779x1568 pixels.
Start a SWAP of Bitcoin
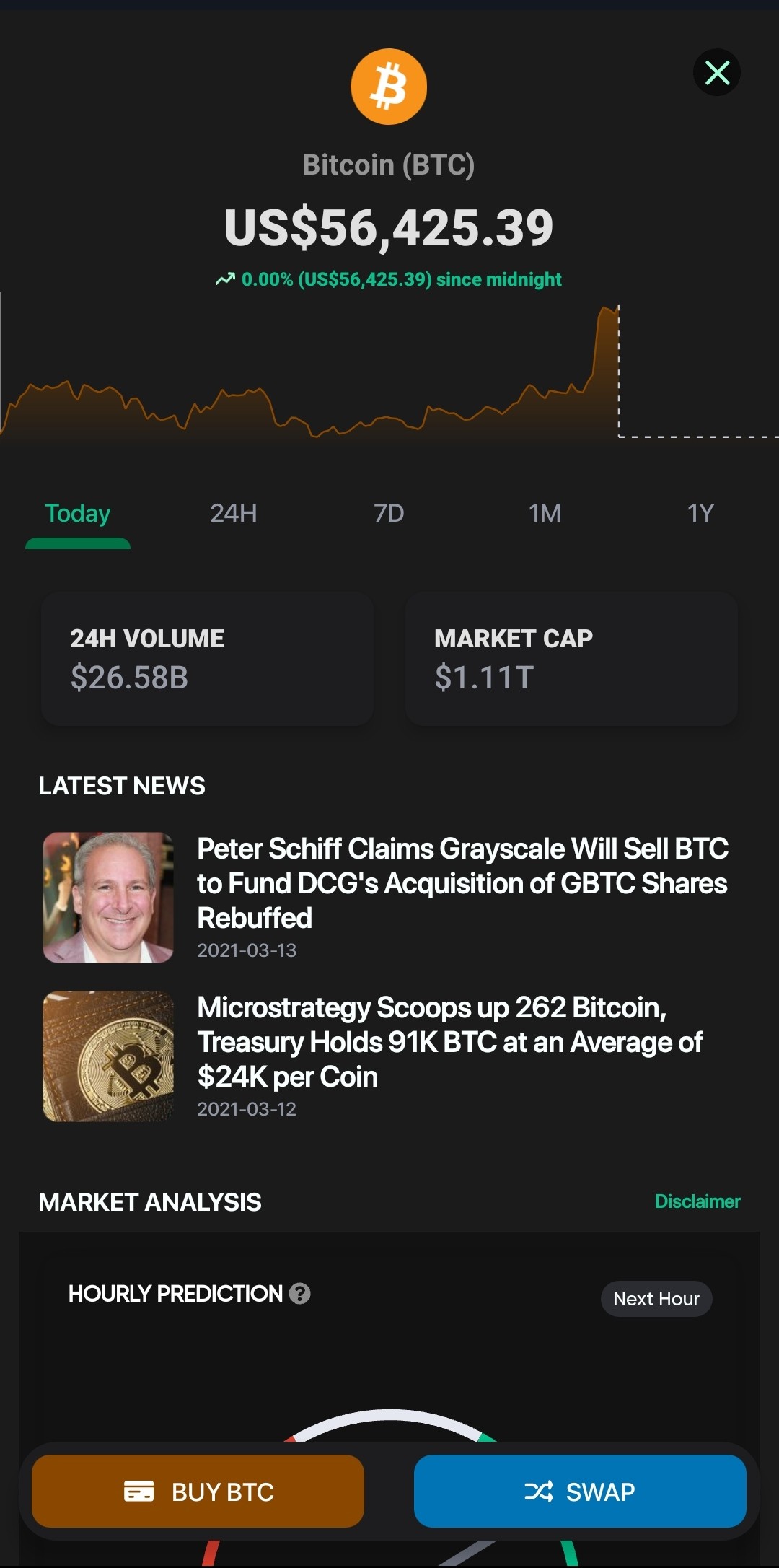pyautogui.click(x=580, y=1491)
